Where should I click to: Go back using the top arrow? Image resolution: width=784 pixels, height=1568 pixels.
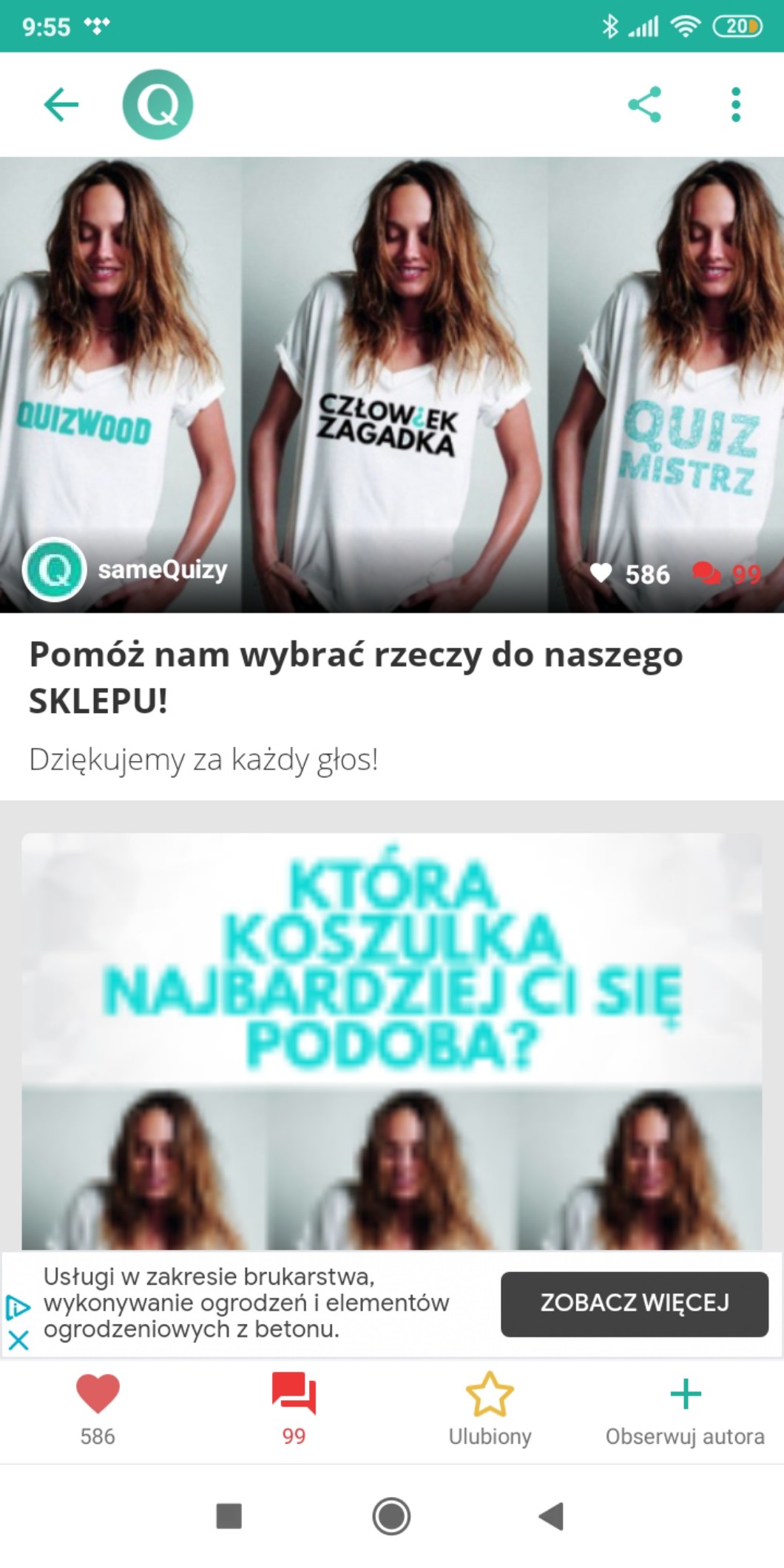(61, 104)
